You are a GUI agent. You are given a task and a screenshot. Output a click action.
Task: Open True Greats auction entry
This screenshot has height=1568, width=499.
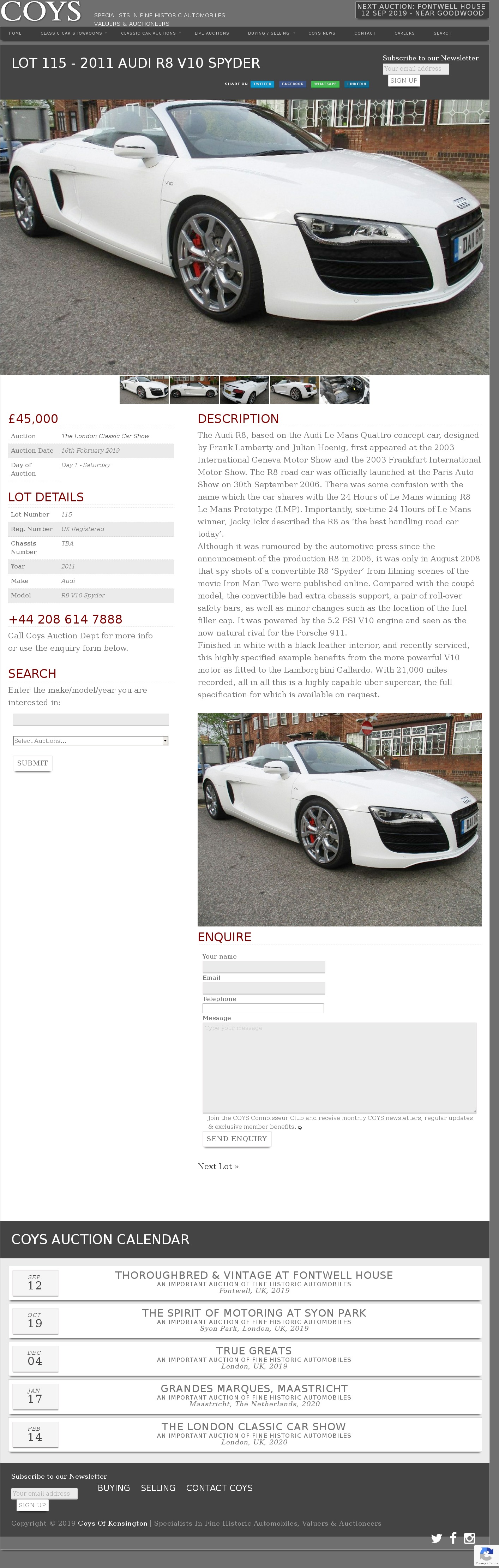pos(254,1351)
